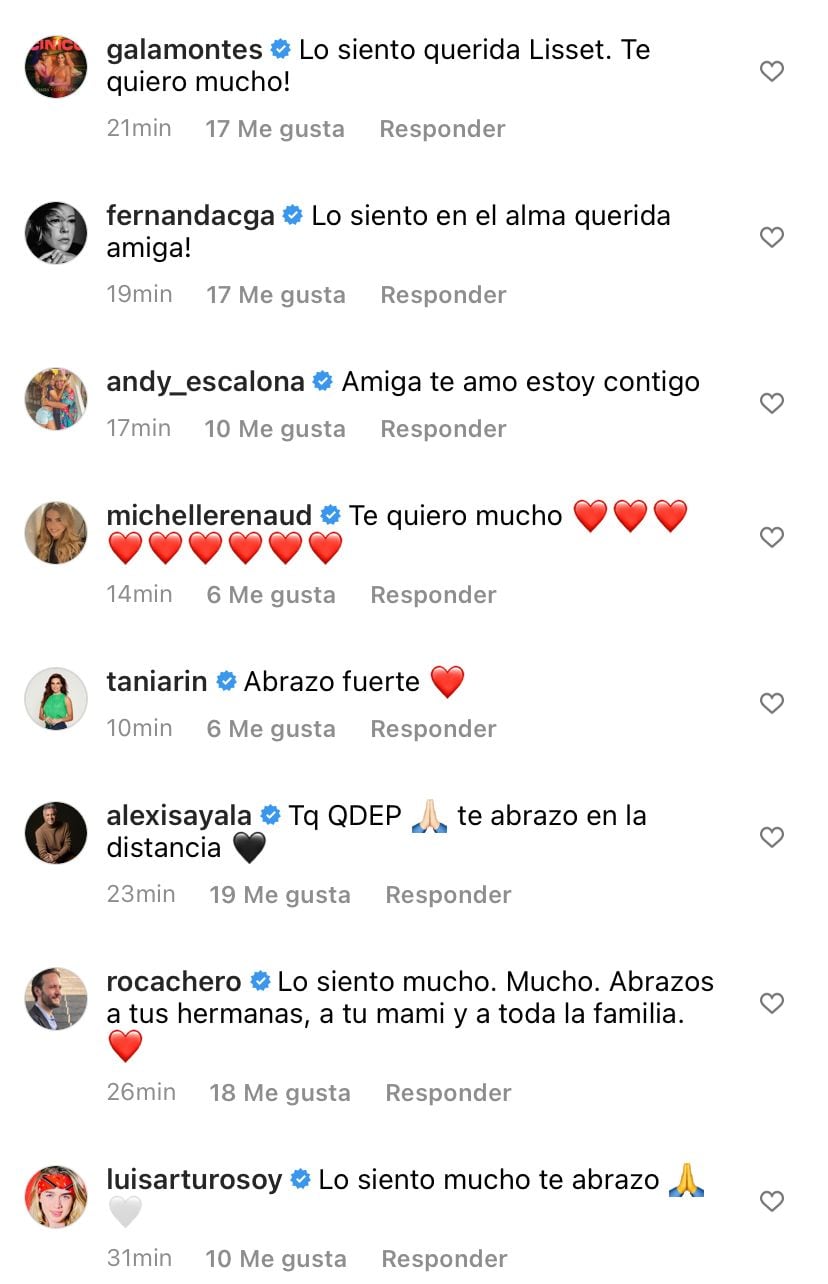View 17 Me gusta on galamontes' comment
This screenshot has height=1284, width=828.
click(x=274, y=128)
